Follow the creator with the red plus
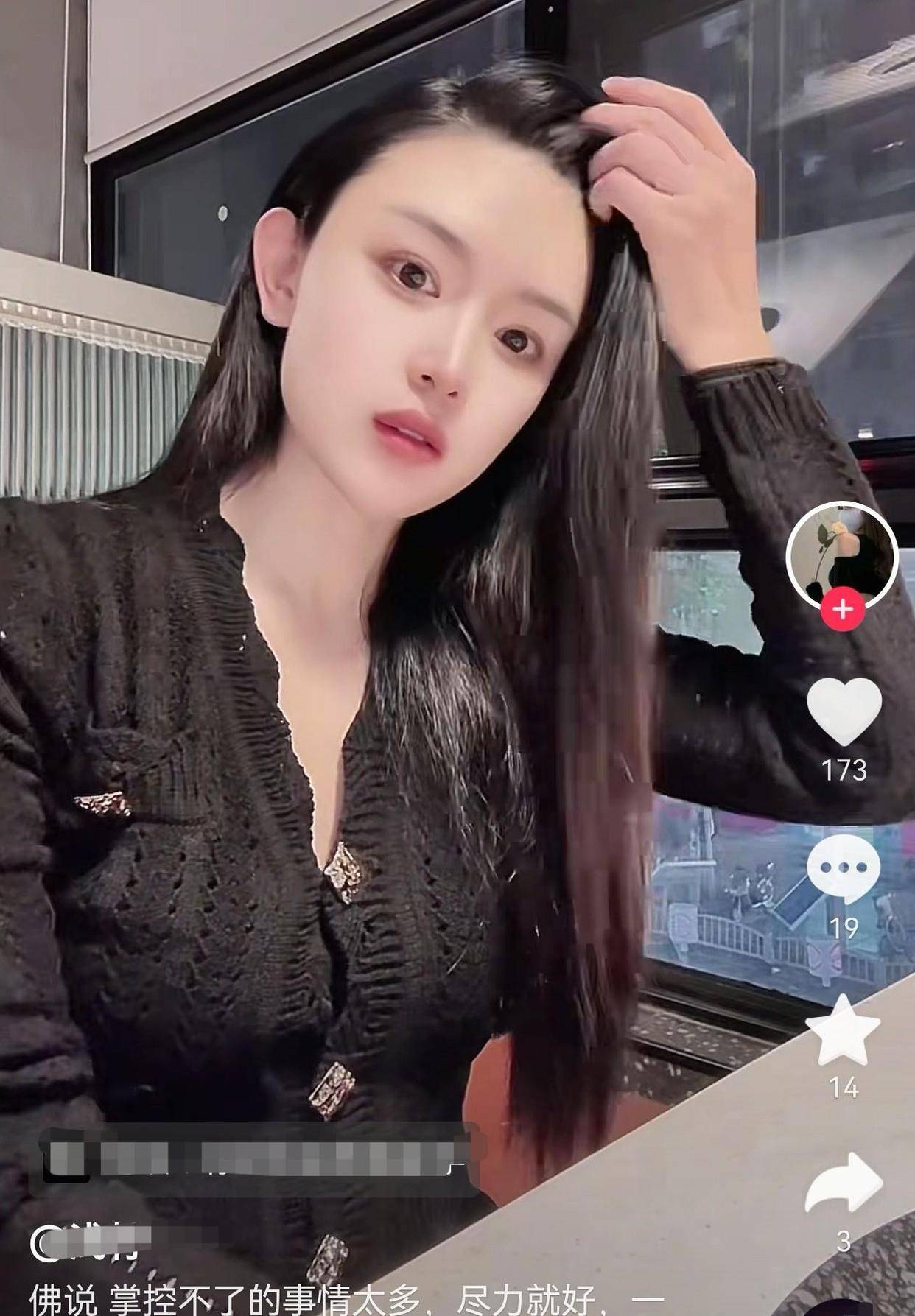 tap(842, 610)
